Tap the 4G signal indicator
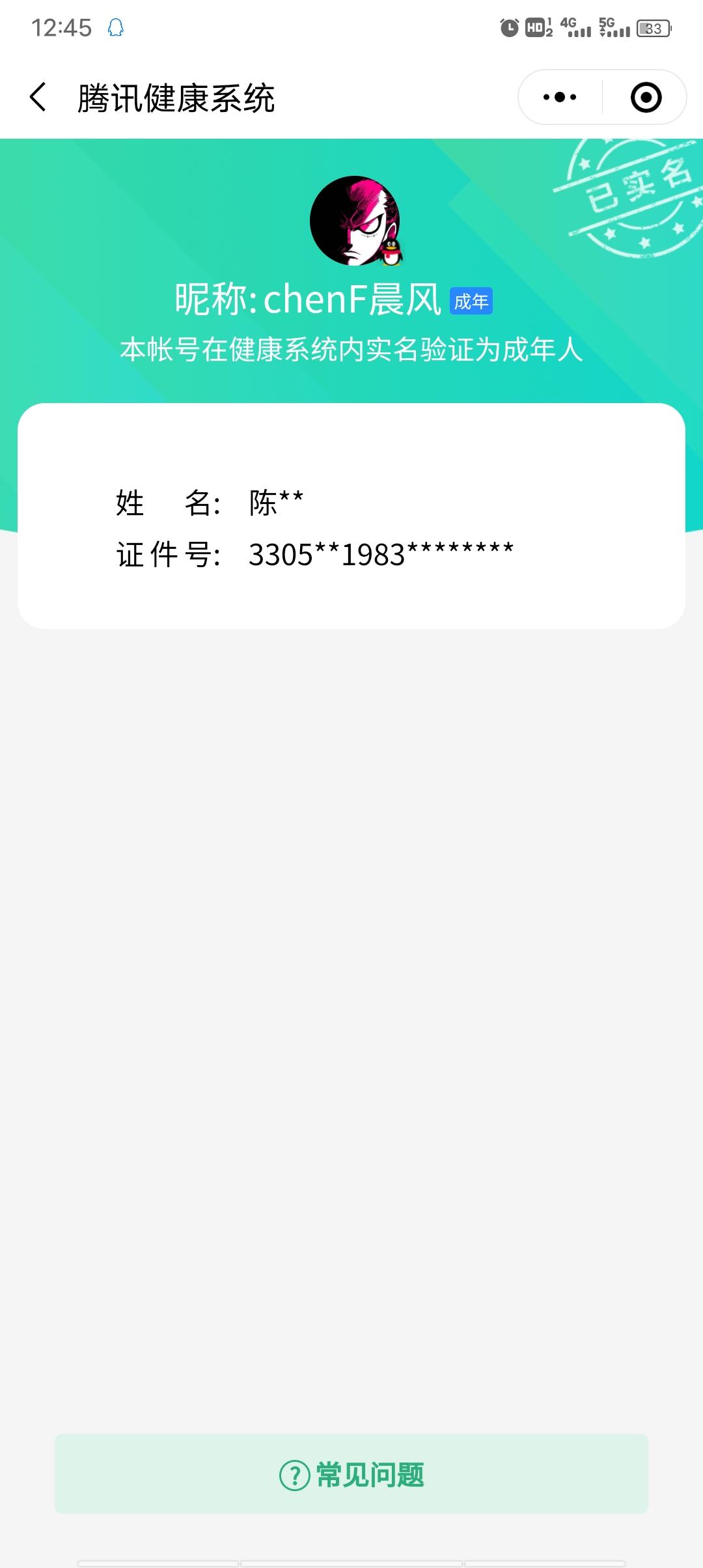703x1568 pixels. (574, 27)
